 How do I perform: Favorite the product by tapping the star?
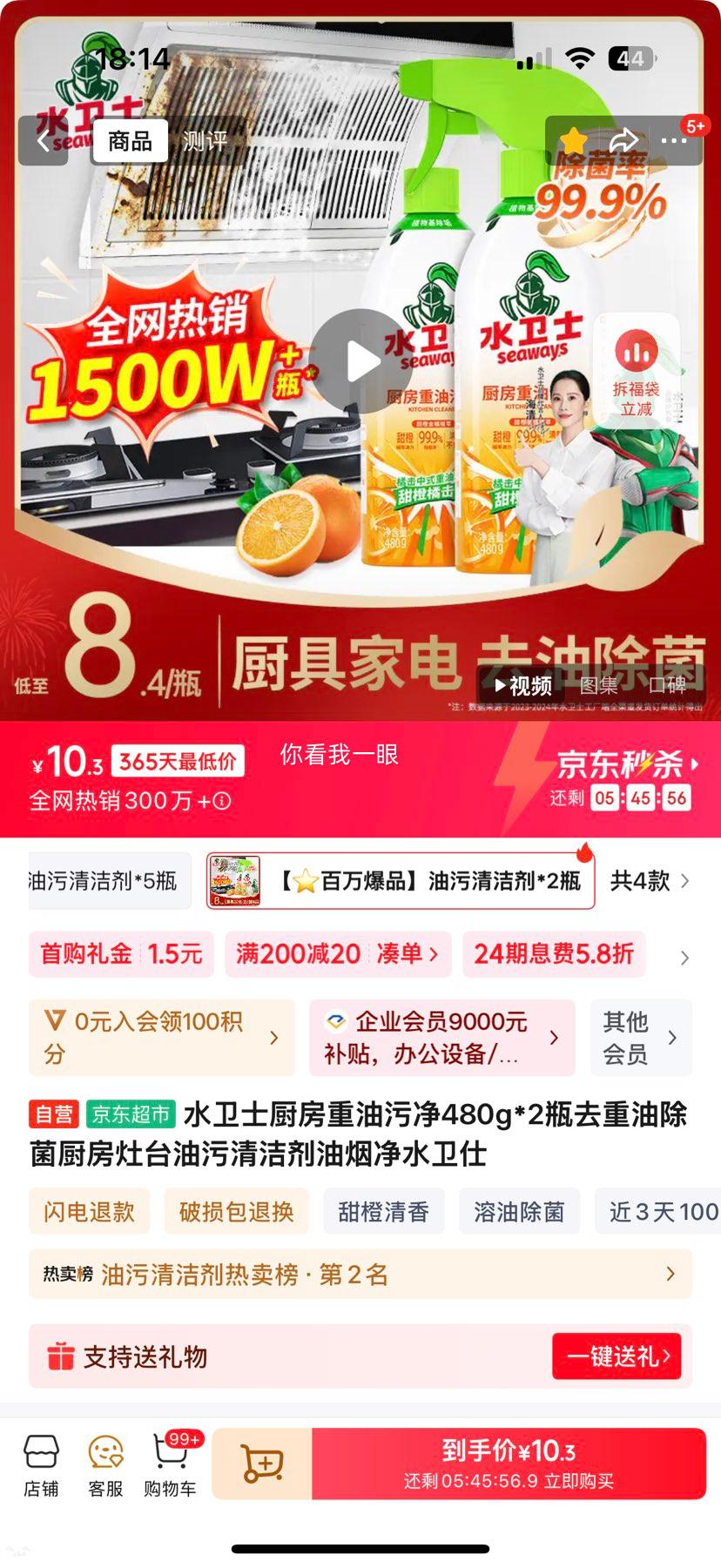(x=574, y=138)
